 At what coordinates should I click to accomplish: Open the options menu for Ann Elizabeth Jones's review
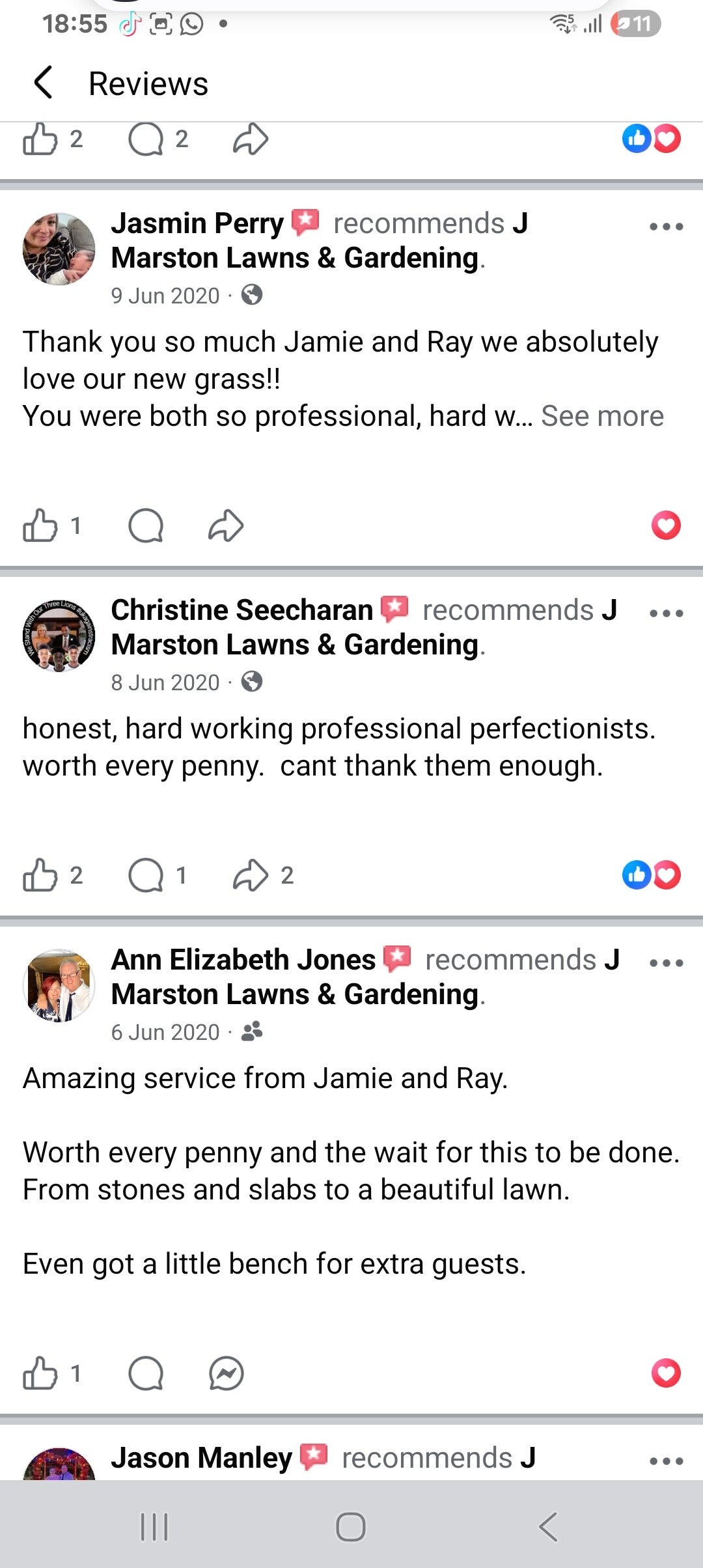(x=666, y=963)
